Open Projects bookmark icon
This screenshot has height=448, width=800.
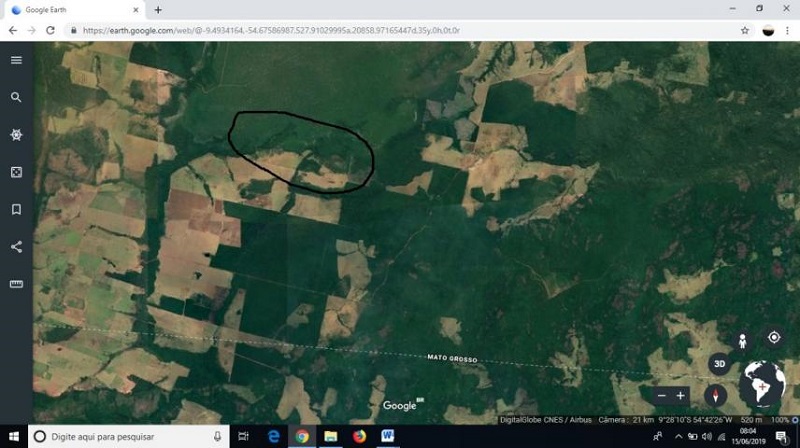pos(16,209)
